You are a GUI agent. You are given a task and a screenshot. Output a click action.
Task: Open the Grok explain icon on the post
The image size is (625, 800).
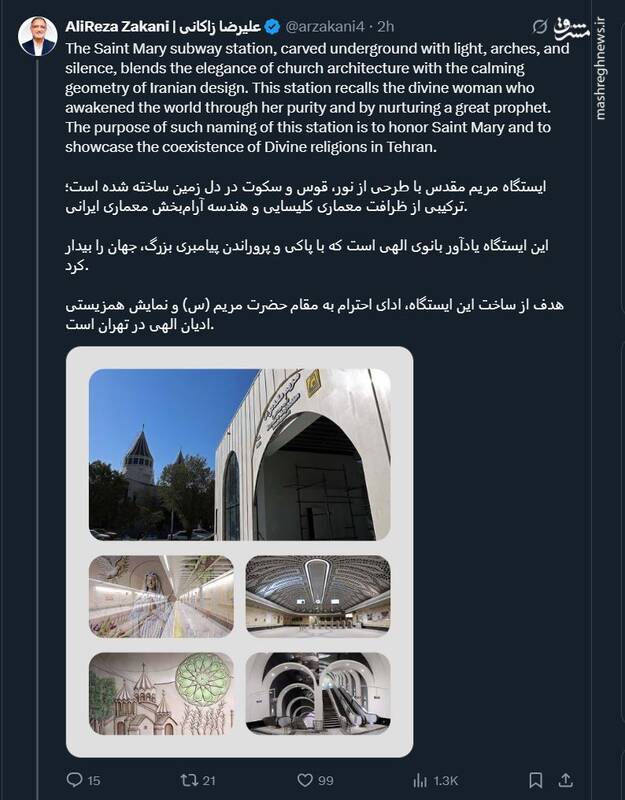tap(539, 25)
